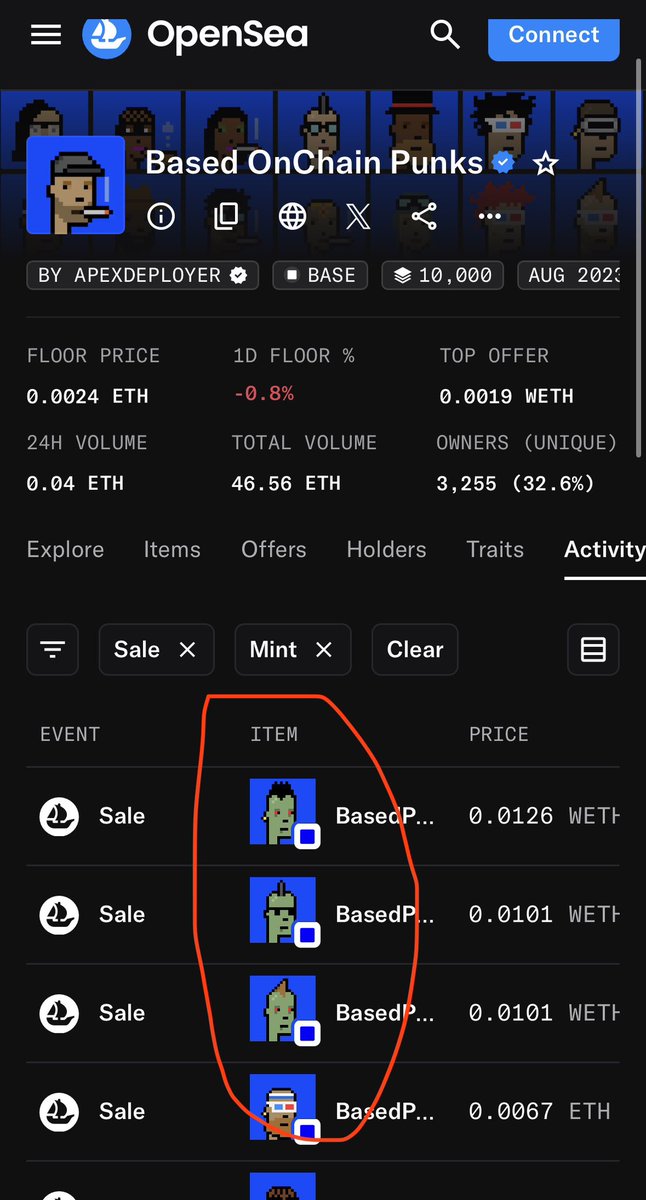Open the collection website globe
Viewport: 646px width, 1200px height.
coord(292,216)
